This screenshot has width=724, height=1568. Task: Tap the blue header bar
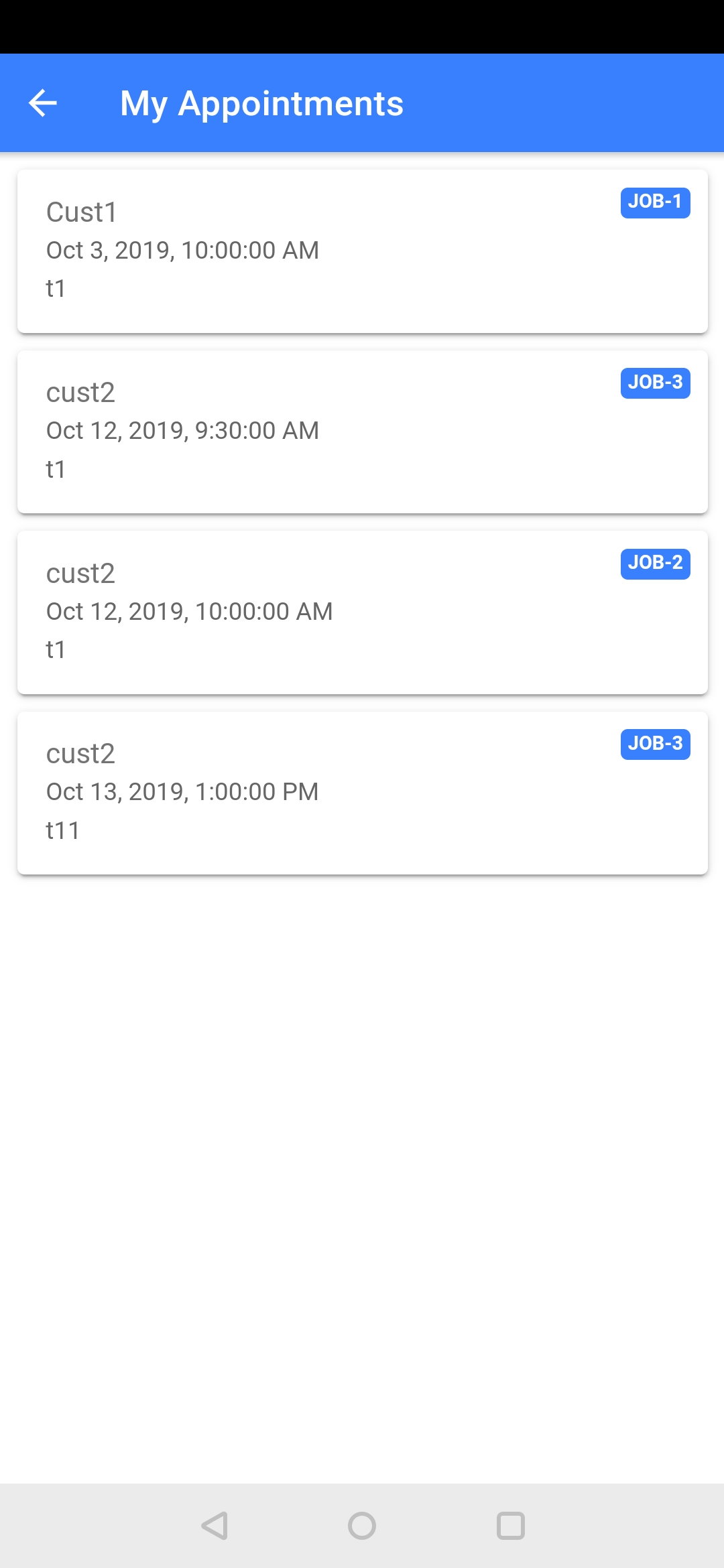(362, 103)
